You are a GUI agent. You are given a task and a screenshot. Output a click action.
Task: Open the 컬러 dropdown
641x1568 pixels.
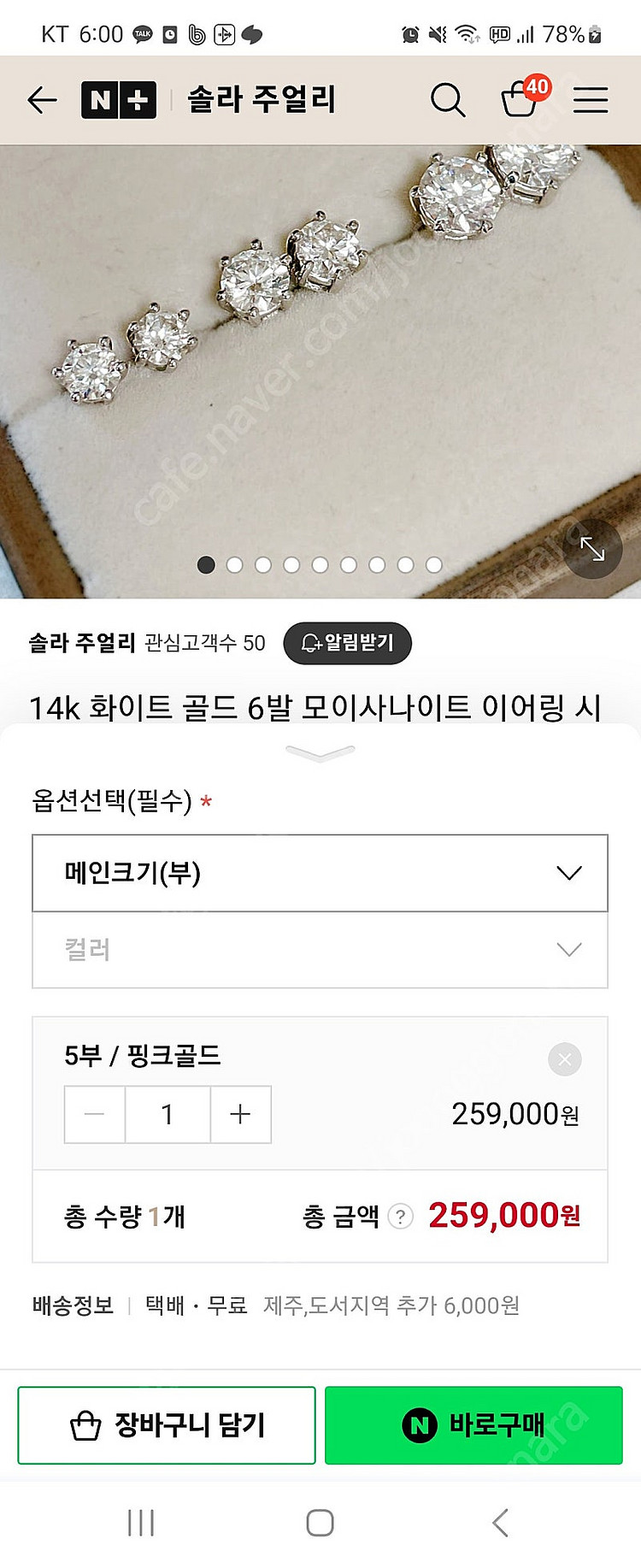(x=320, y=950)
